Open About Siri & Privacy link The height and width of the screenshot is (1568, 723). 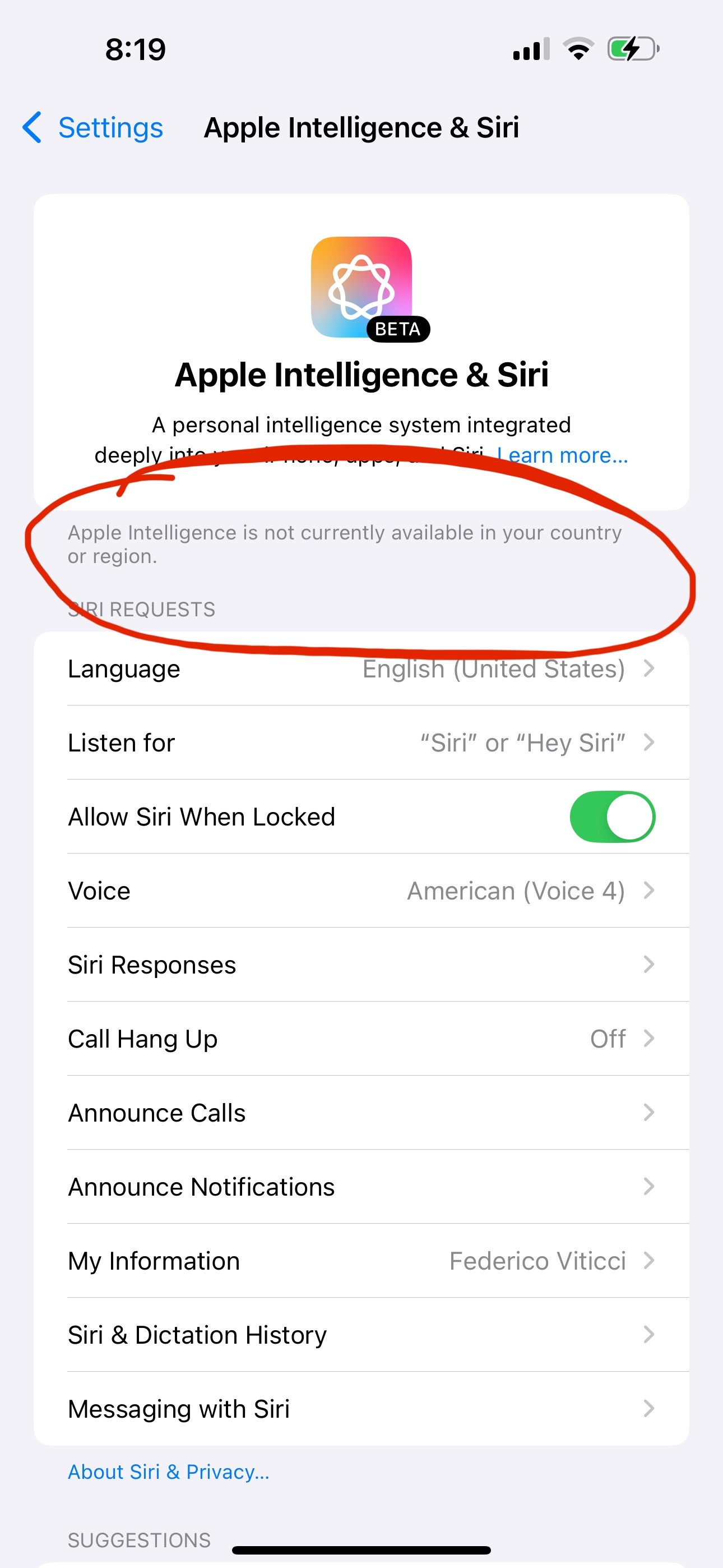pyautogui.click(x=169, y=1472)
